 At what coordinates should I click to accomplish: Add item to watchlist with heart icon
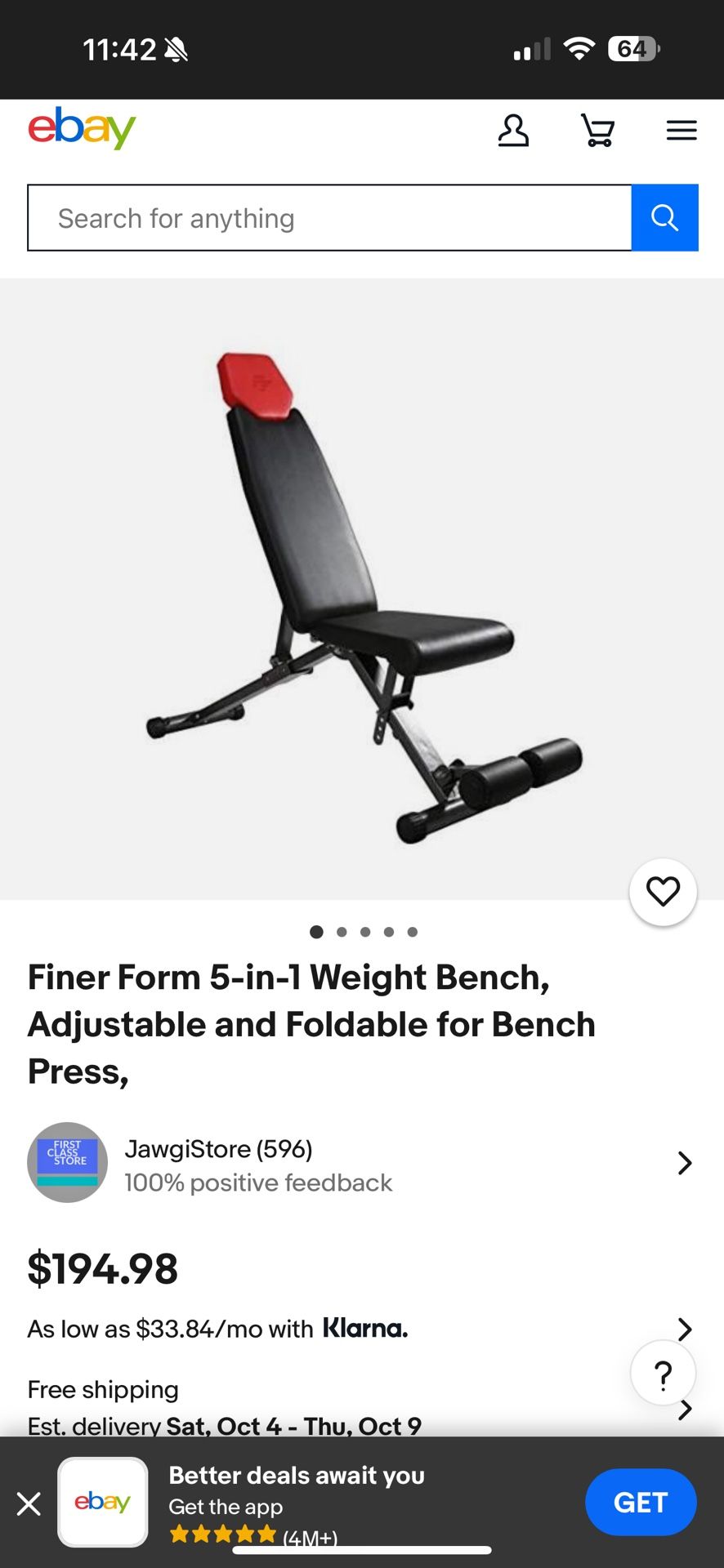coord(663,892)
